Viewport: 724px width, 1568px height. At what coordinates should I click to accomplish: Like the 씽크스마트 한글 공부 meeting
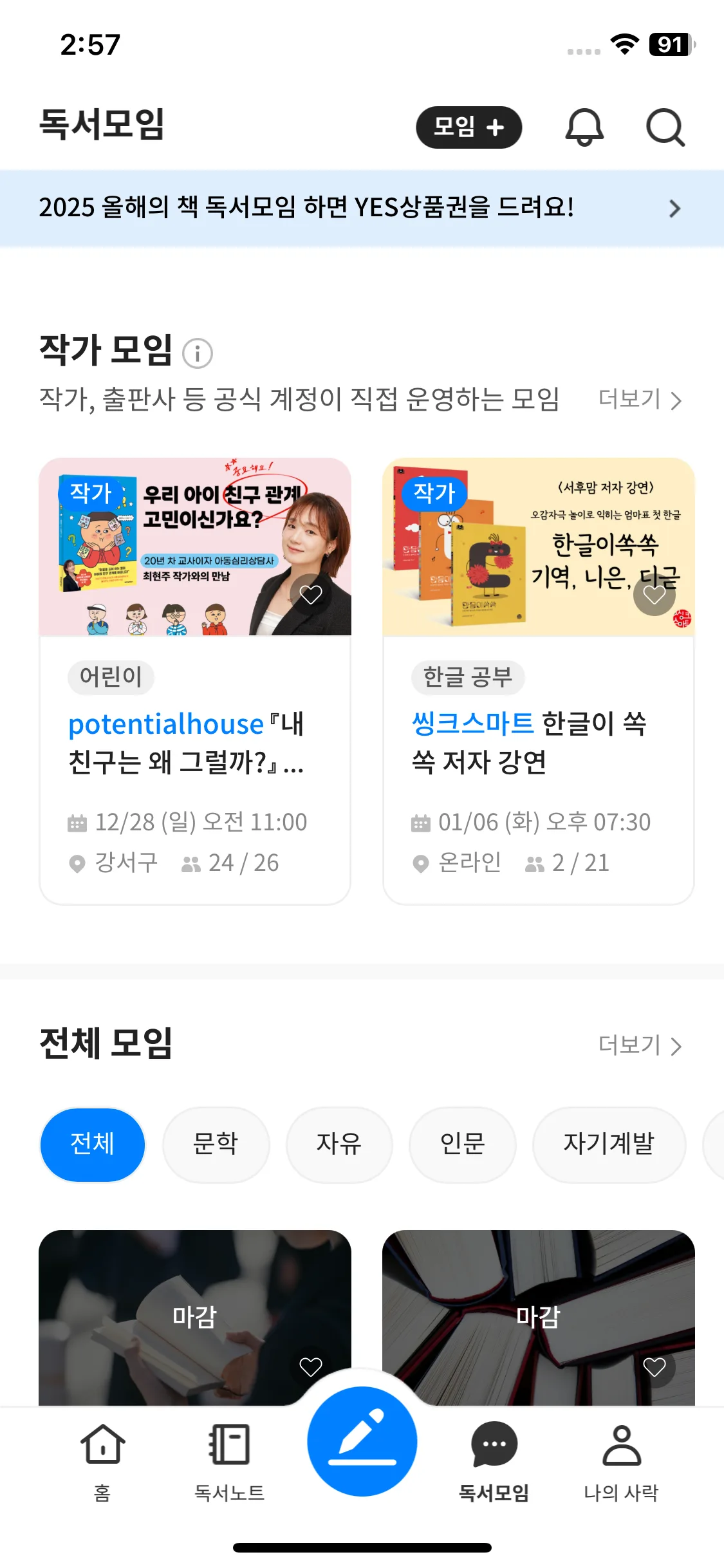(x=654, y=595)
